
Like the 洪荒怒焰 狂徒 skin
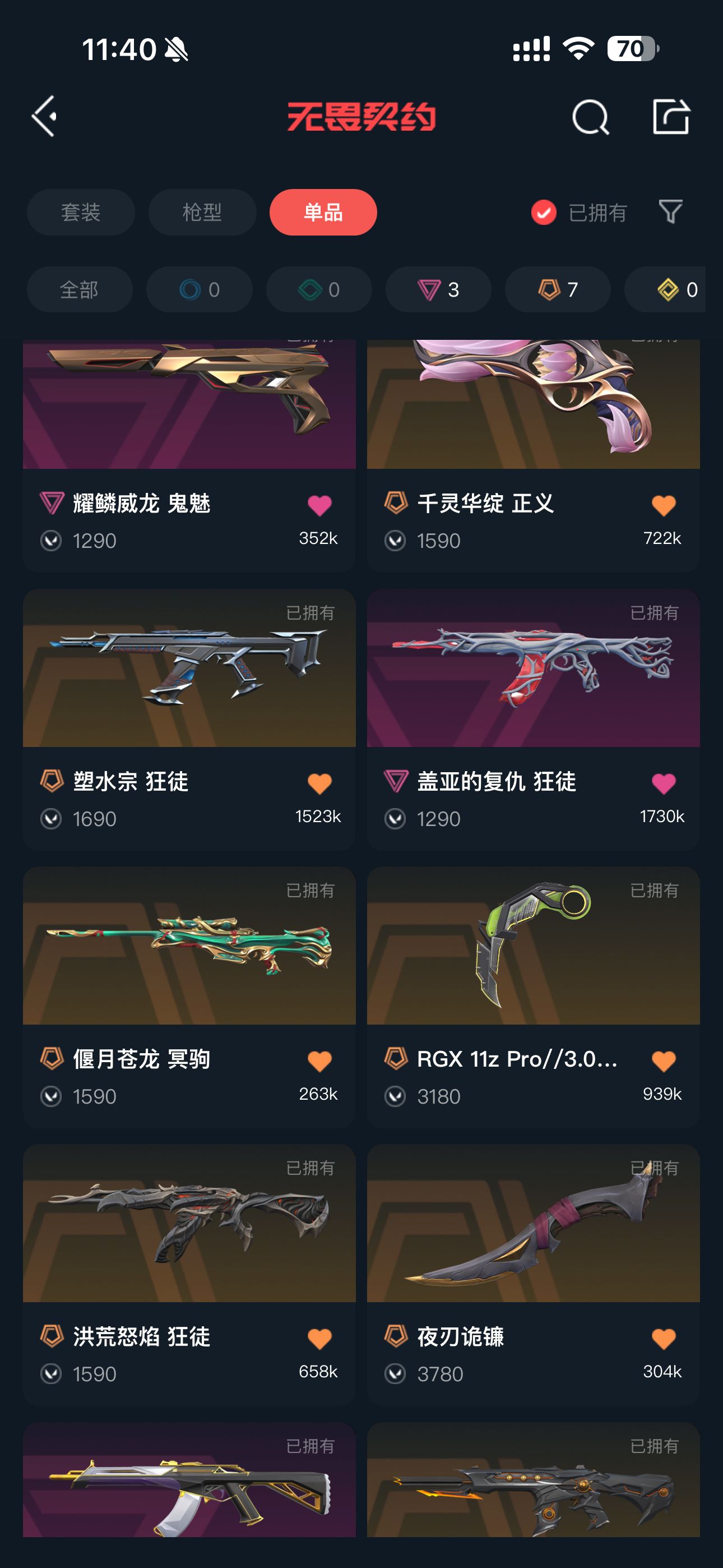[319, 1339]
